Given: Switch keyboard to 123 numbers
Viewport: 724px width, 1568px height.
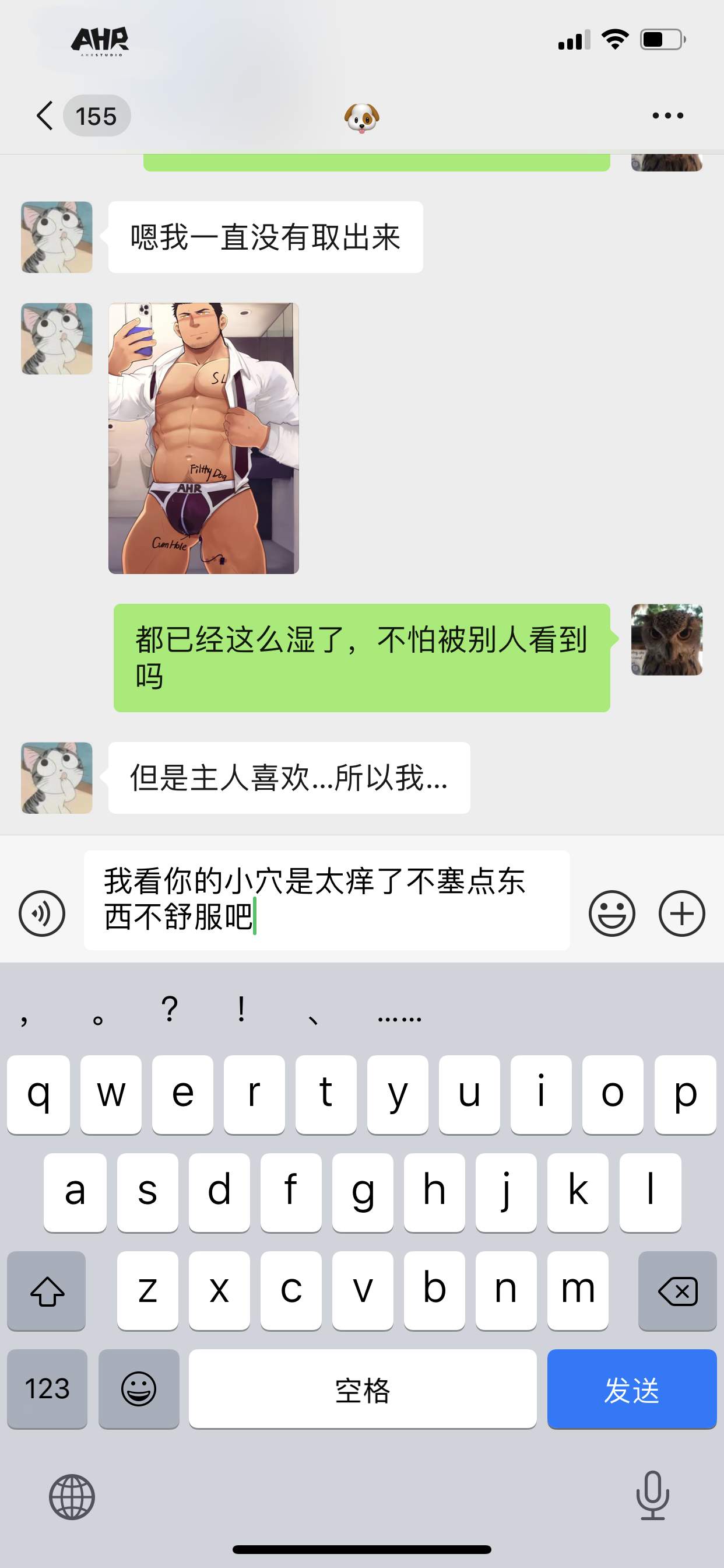Looking at the screenshot, I should (47, 1389).
